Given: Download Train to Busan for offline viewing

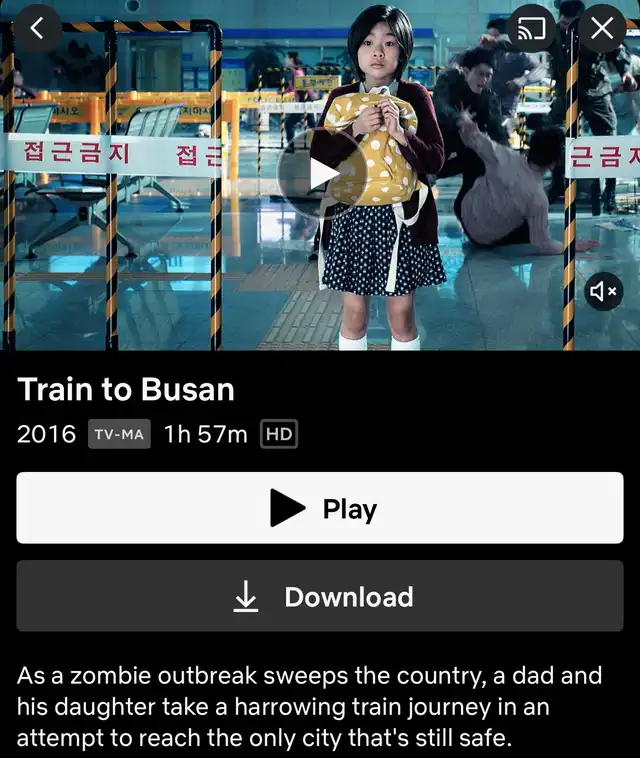Looking at the screenshot, I should pos(320,596).
